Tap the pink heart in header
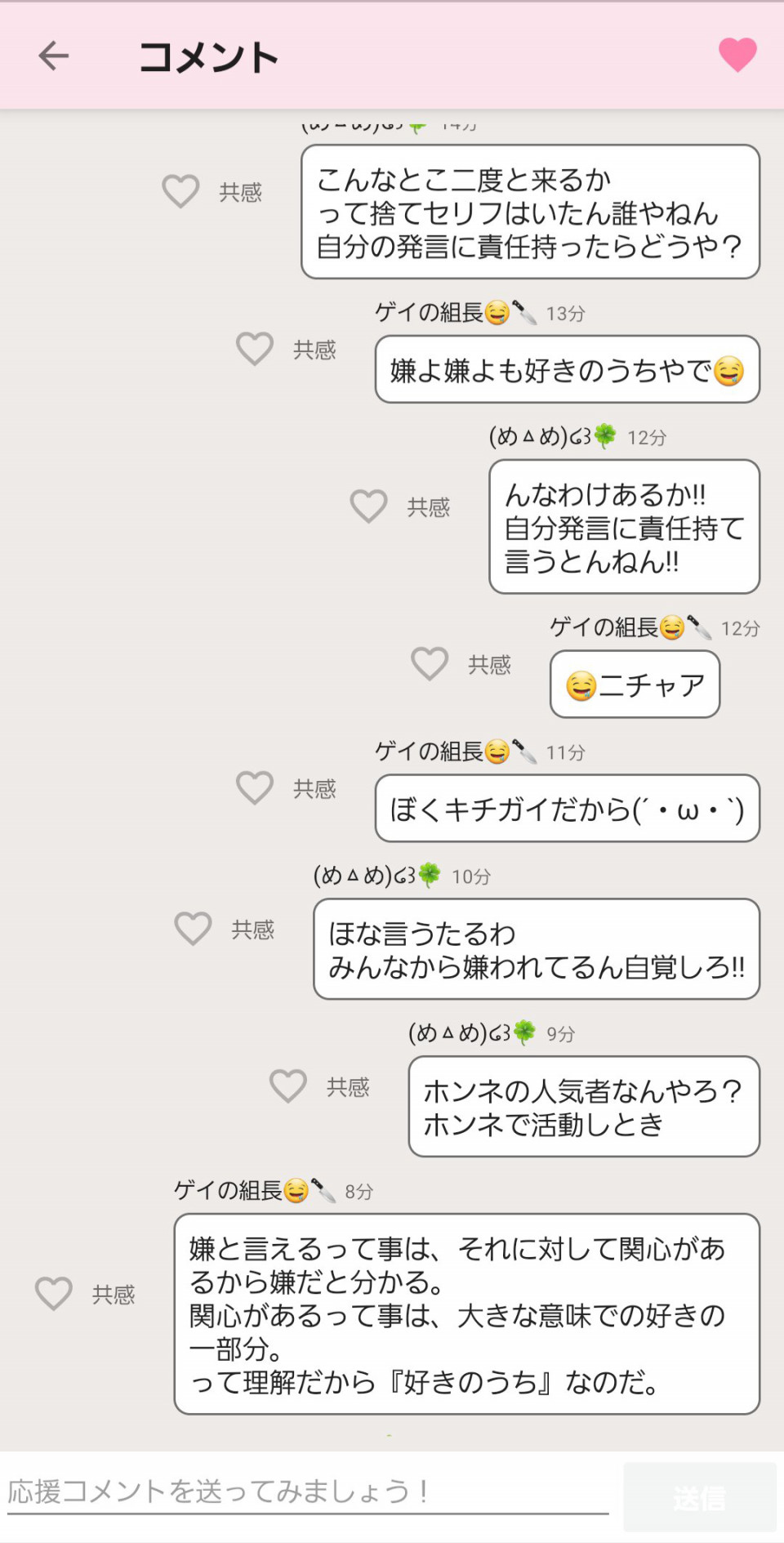This screenshot has width=784, height=1543. (737, 55)
